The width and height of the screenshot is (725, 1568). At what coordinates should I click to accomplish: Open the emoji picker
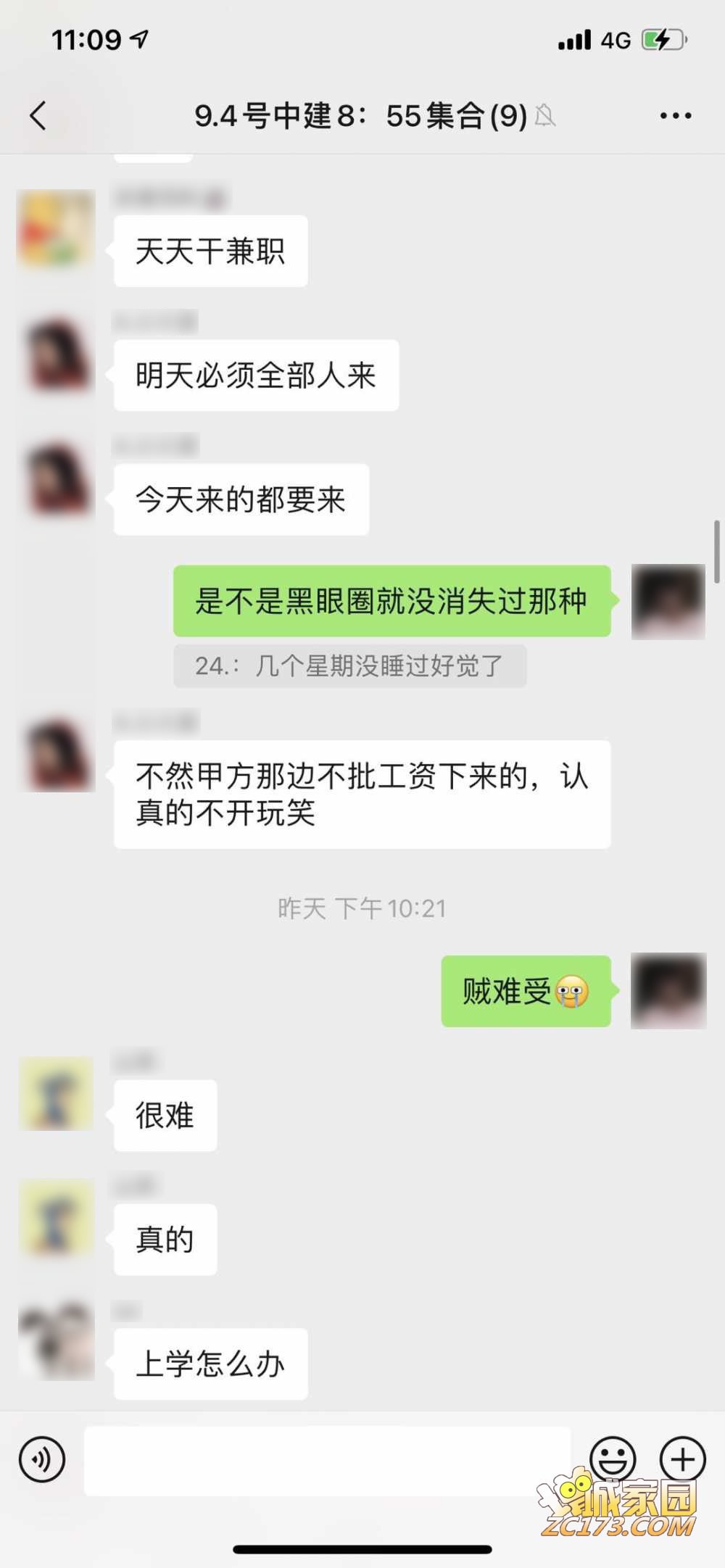point(613,1459)
